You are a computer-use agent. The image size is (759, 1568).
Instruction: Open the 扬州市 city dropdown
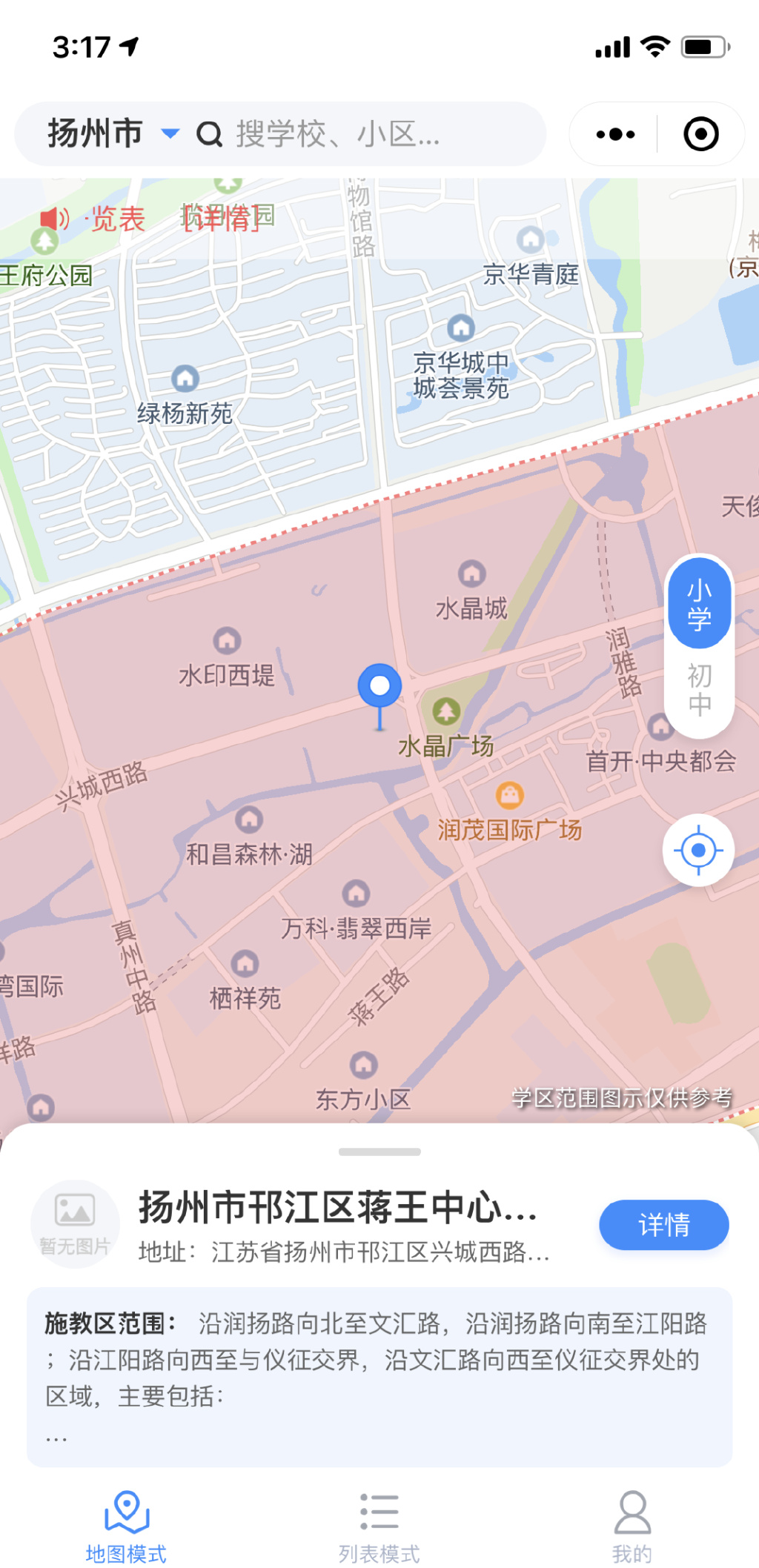tap(113, 134)
